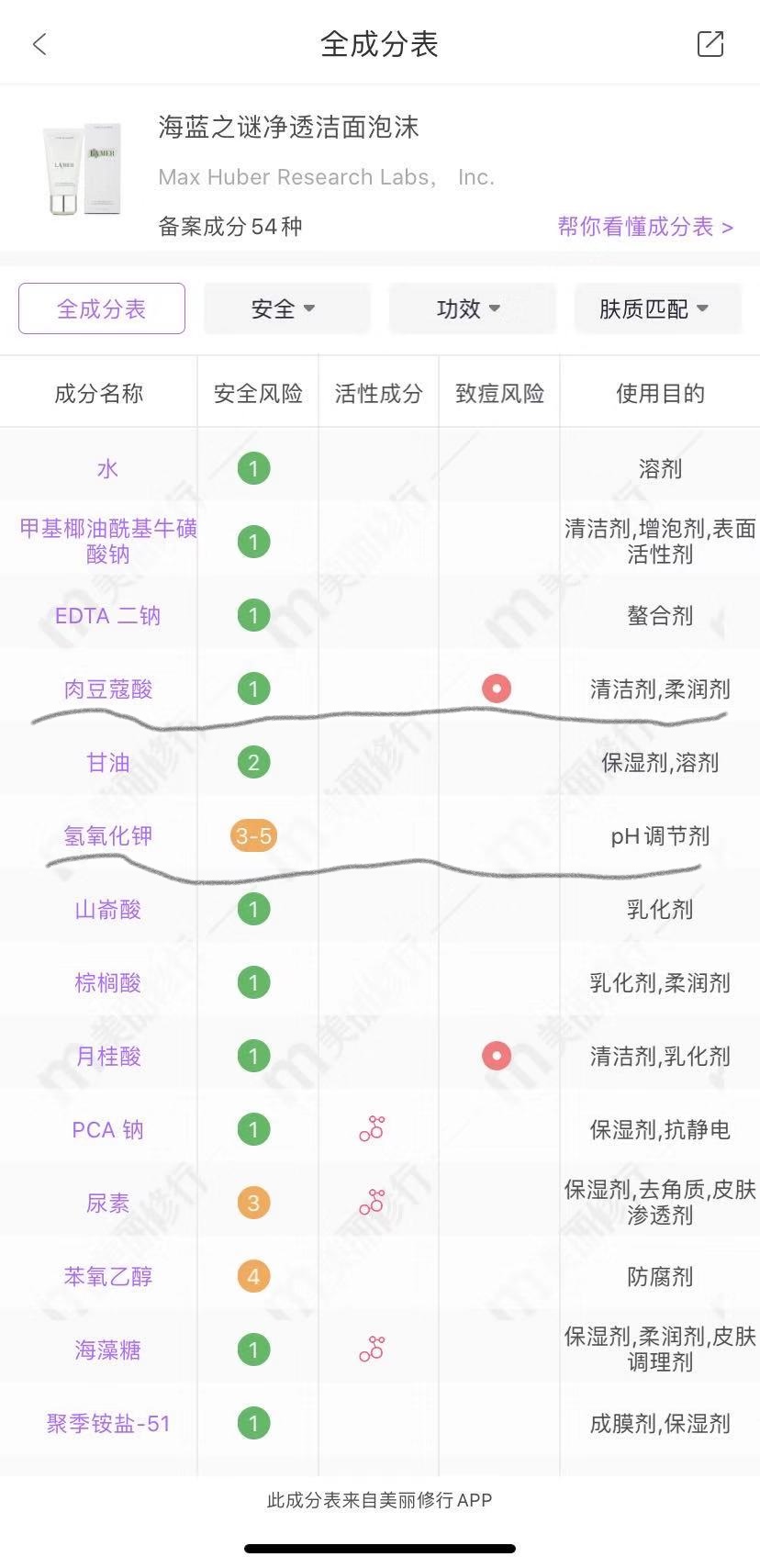View details for 月桂酸

108,1056
